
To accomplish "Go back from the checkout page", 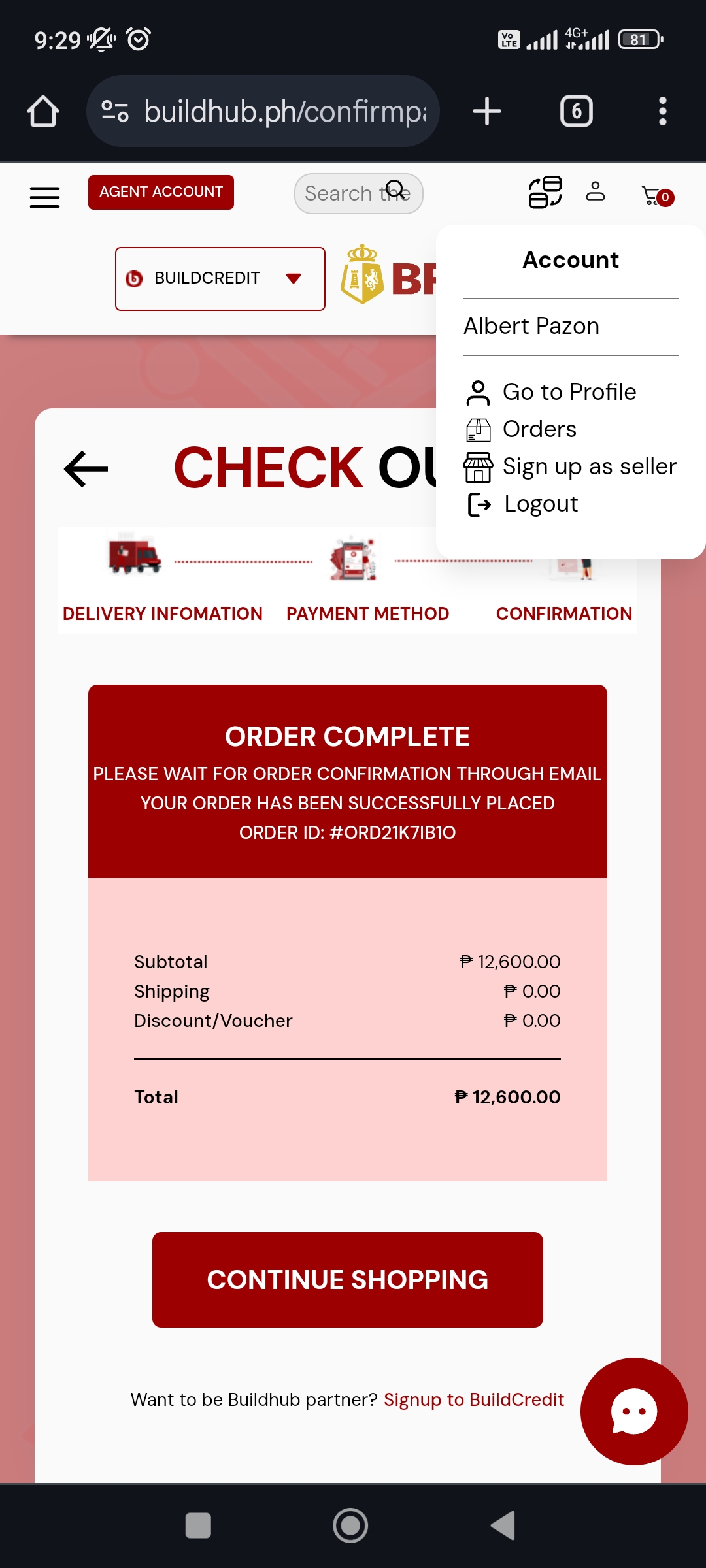I will (86, 468).
